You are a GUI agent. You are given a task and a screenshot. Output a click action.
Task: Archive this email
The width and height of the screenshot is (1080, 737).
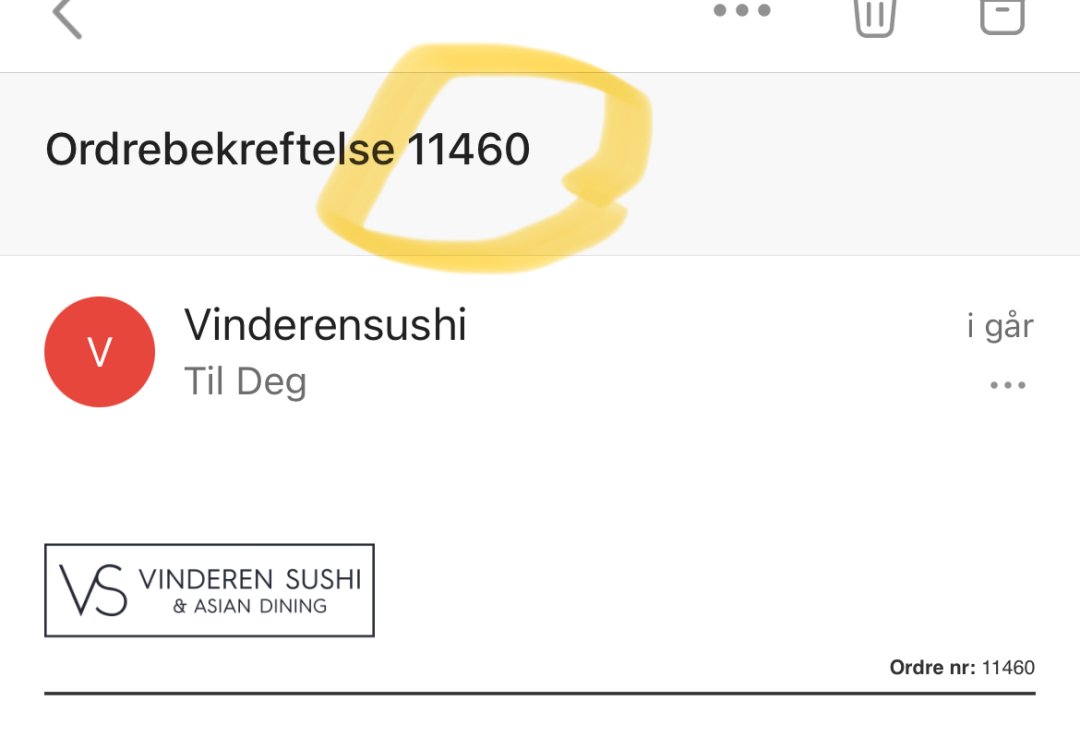tap(1002, 14)
